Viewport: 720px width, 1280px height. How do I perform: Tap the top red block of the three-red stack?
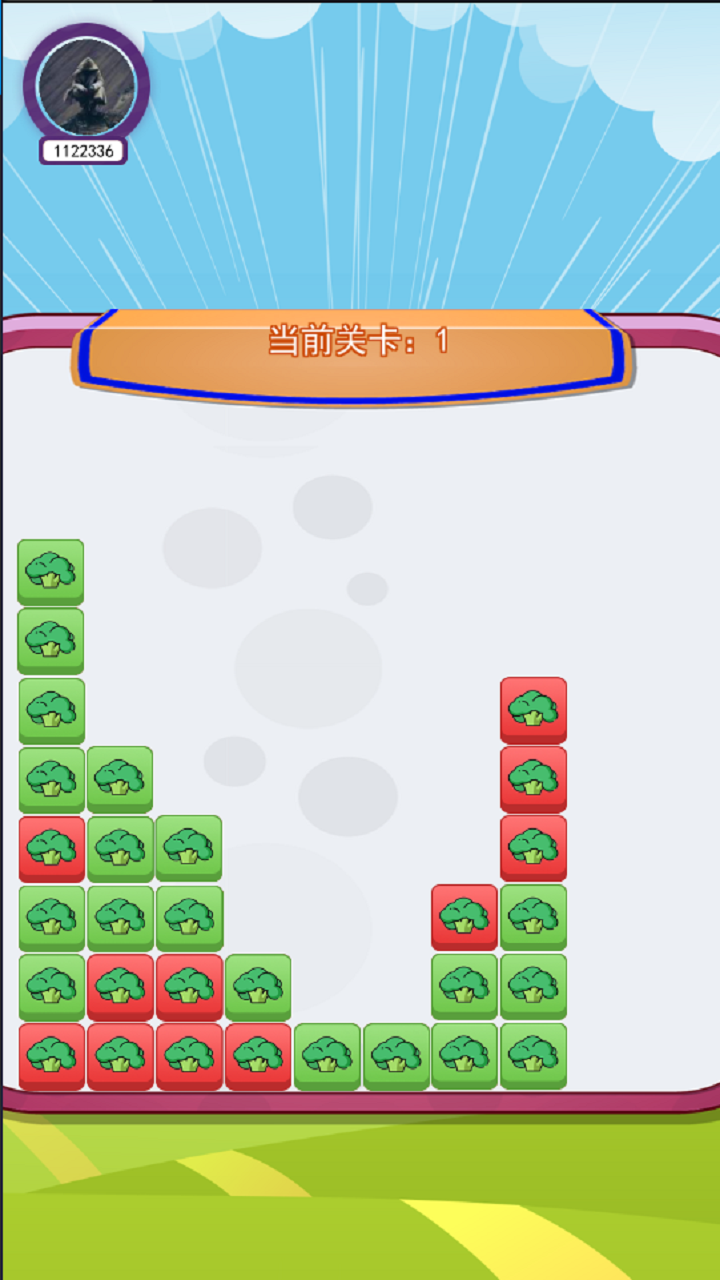point(533,710)
